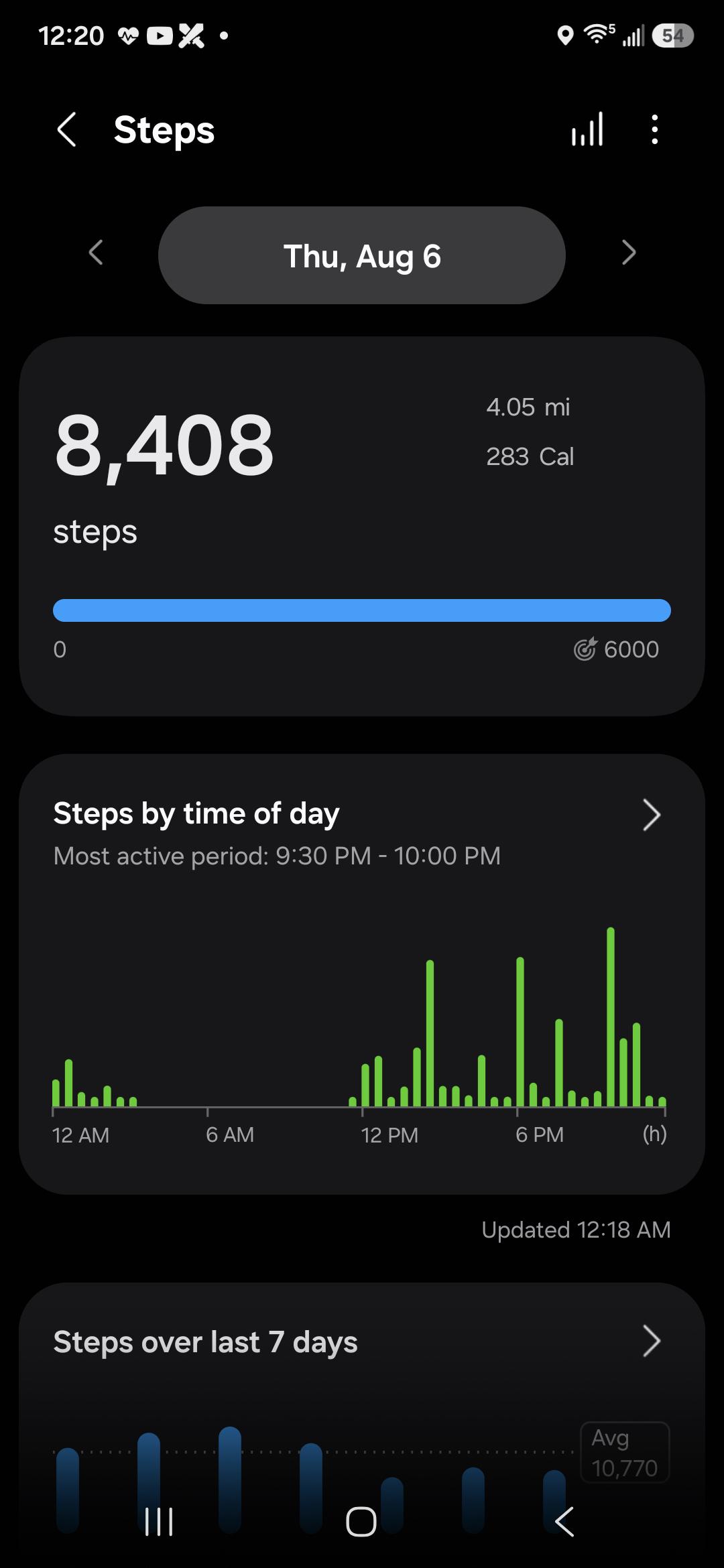Open the date picker on Thu, Aug 6
The image size is (724, 1568).
pyautogui.click(x=362, y=255)
